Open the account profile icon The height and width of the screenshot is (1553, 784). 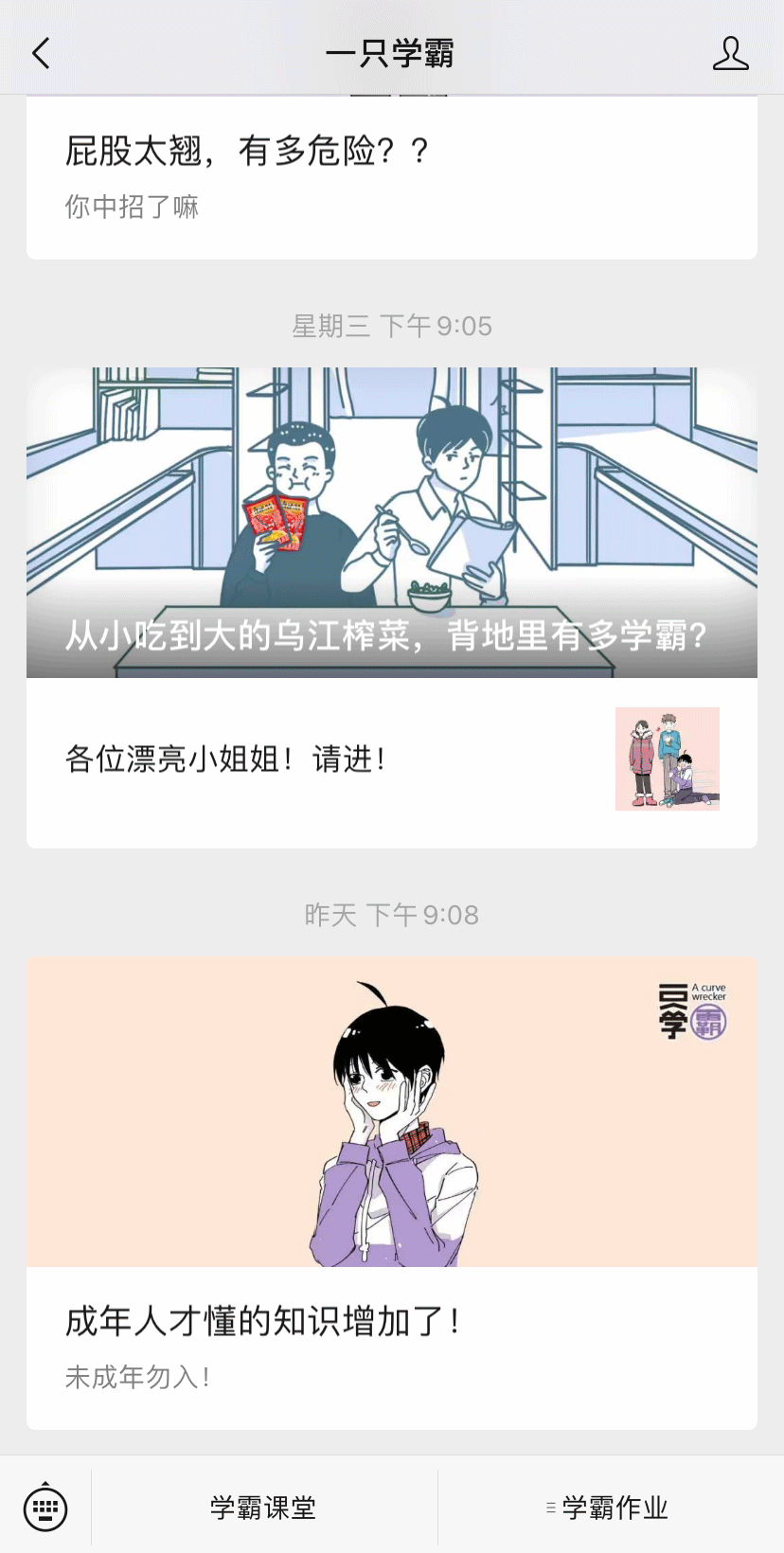(730, 54)
